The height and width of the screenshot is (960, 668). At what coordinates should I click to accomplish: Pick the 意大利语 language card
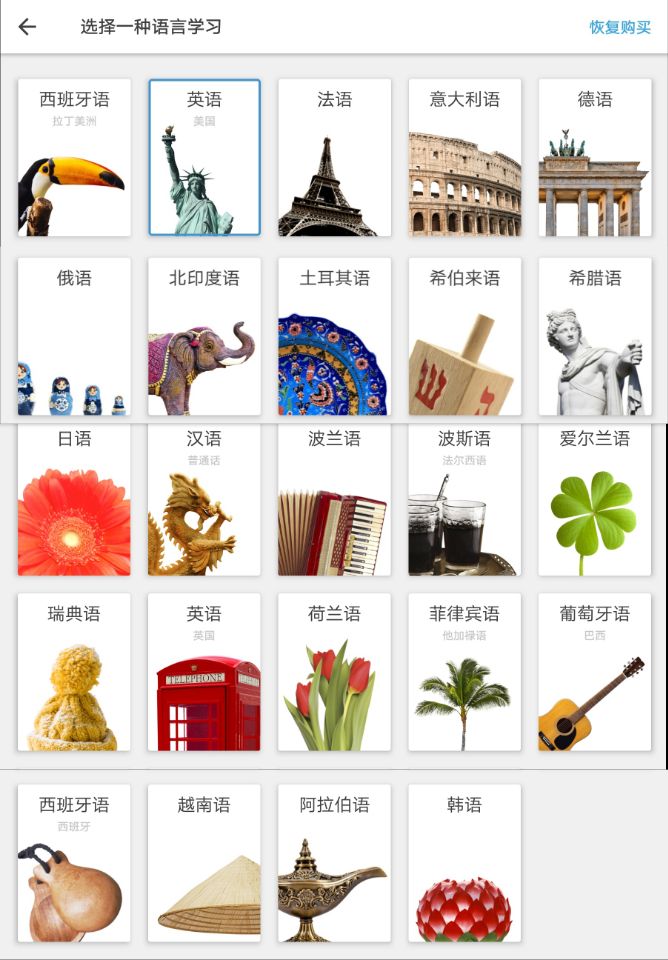pyautogui.click(x=464, y=157)
